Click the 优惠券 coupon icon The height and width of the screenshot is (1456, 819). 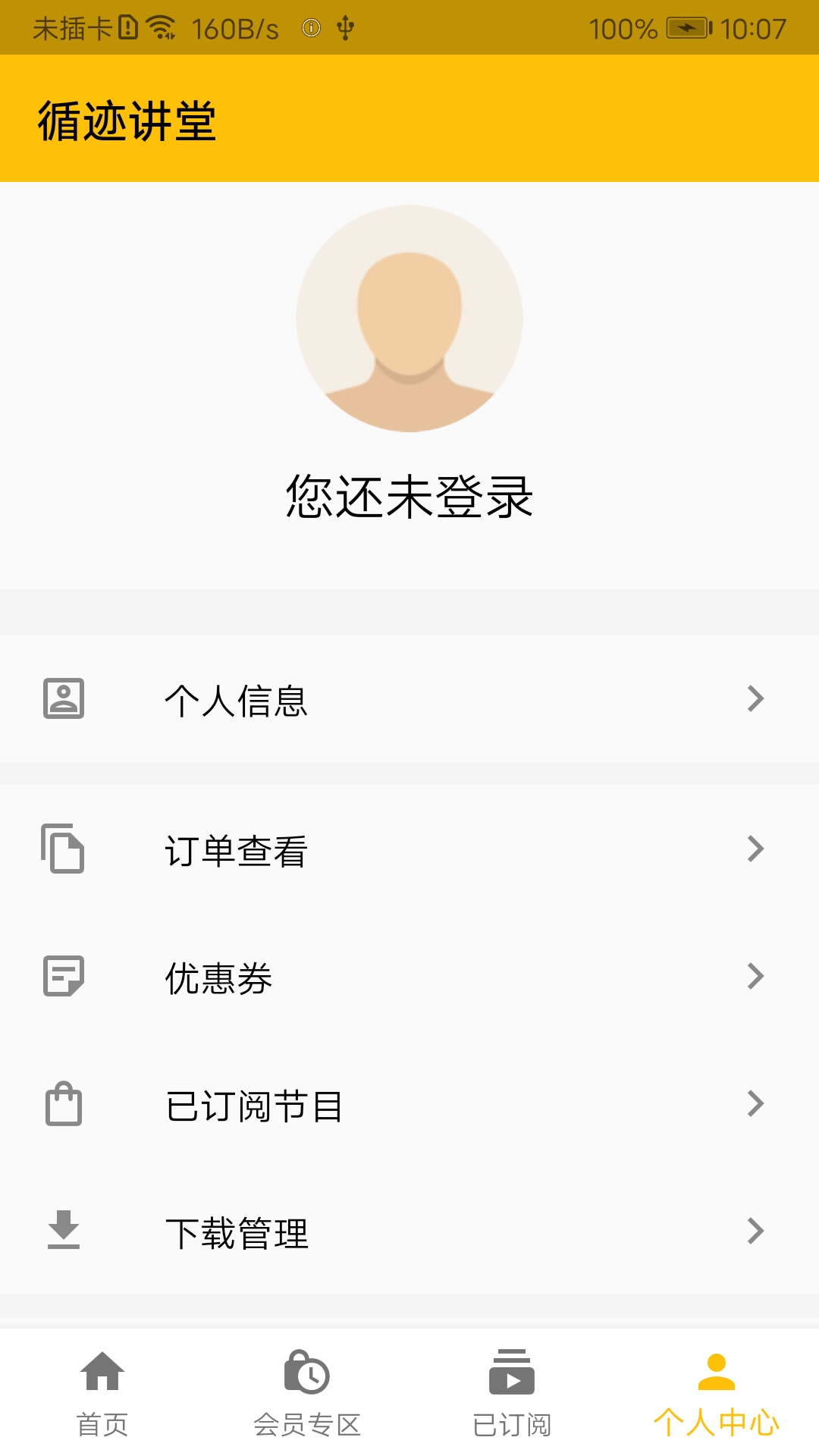(x=64, y=978)
